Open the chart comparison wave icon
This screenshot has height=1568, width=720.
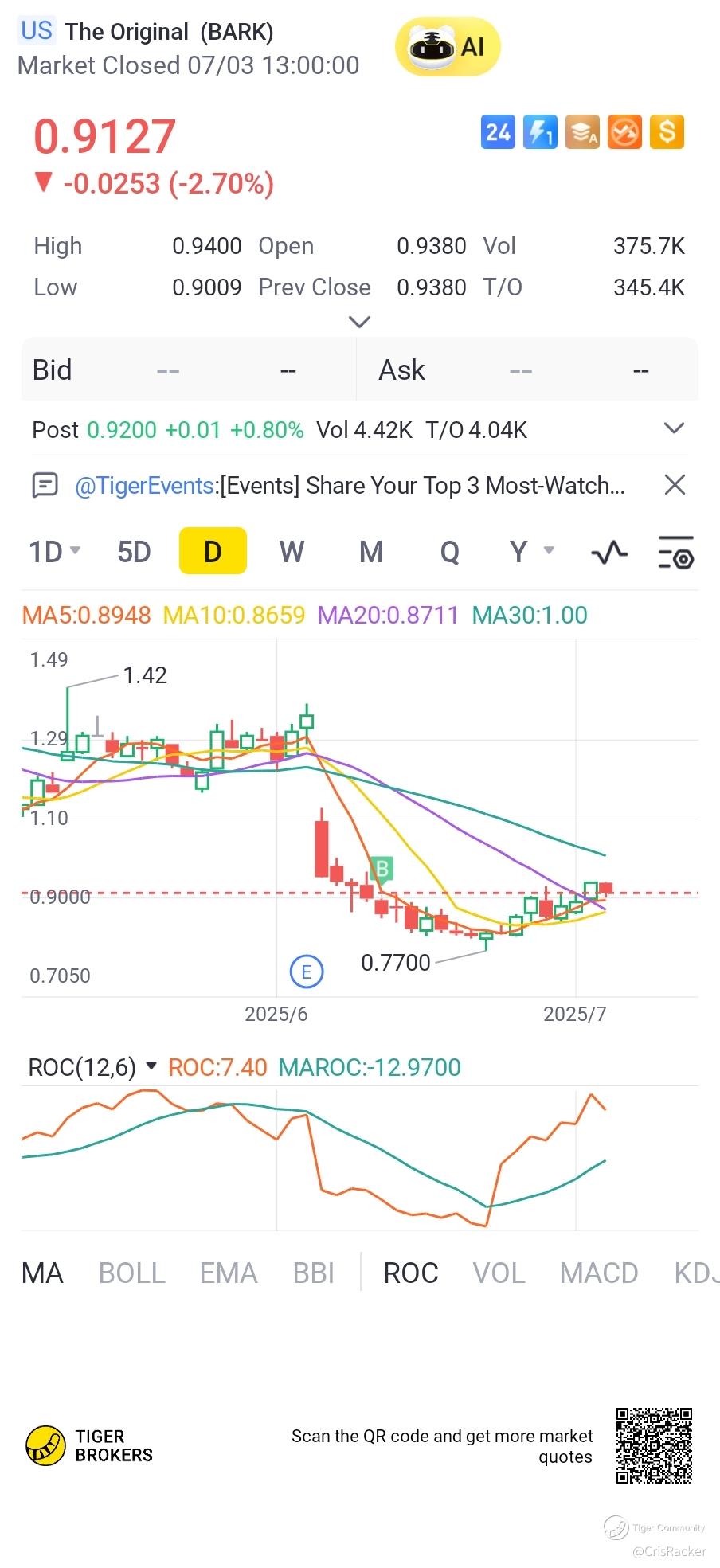tap(609, 552)
